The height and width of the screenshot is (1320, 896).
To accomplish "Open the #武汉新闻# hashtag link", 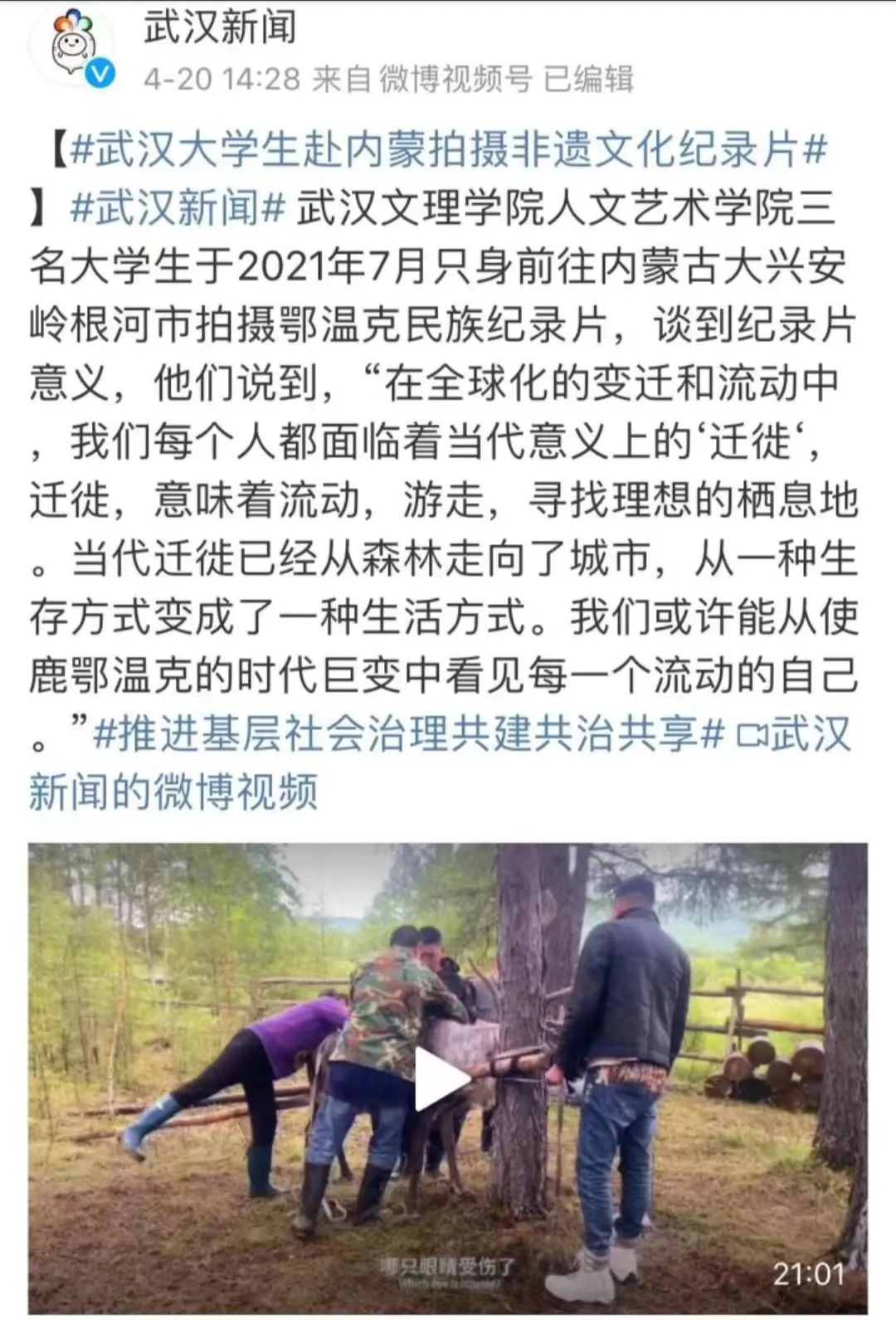I will point(178,207).
